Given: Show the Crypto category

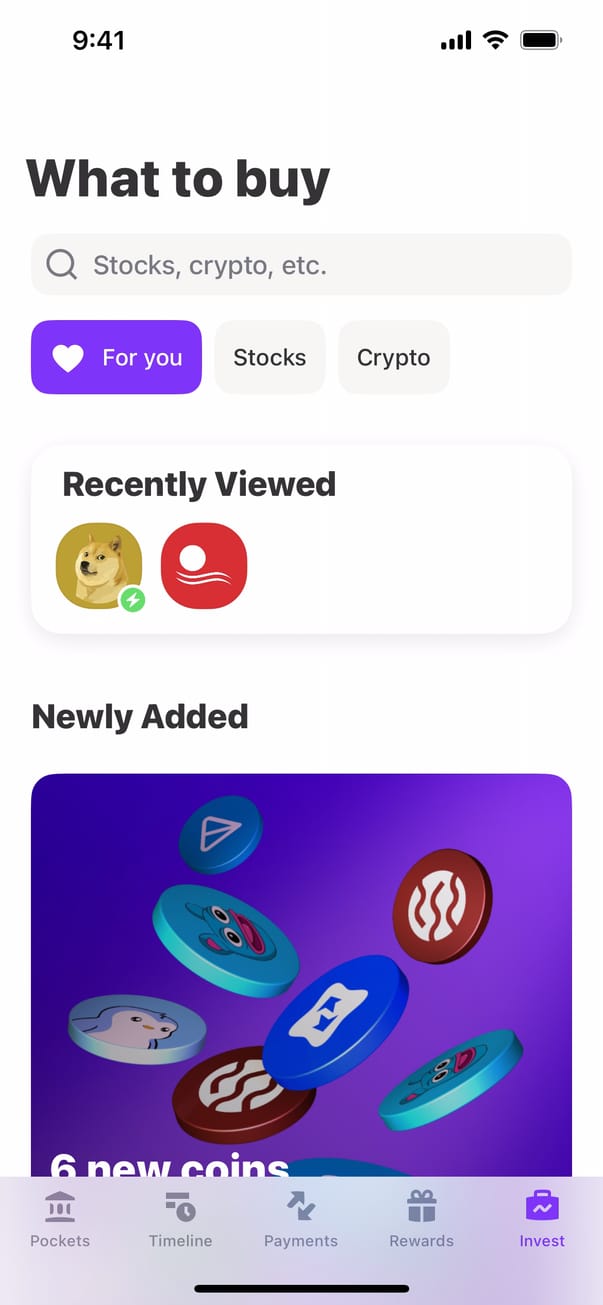Looking at the screenshot, I should (x=393, y=357).
